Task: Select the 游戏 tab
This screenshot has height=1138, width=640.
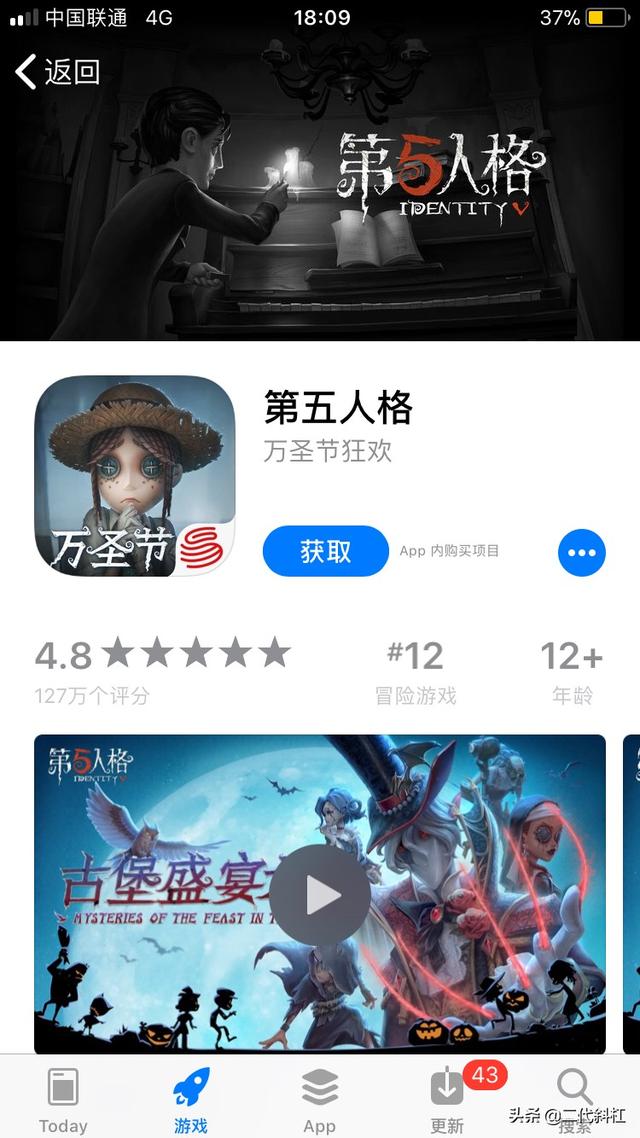Action: 191,1099
